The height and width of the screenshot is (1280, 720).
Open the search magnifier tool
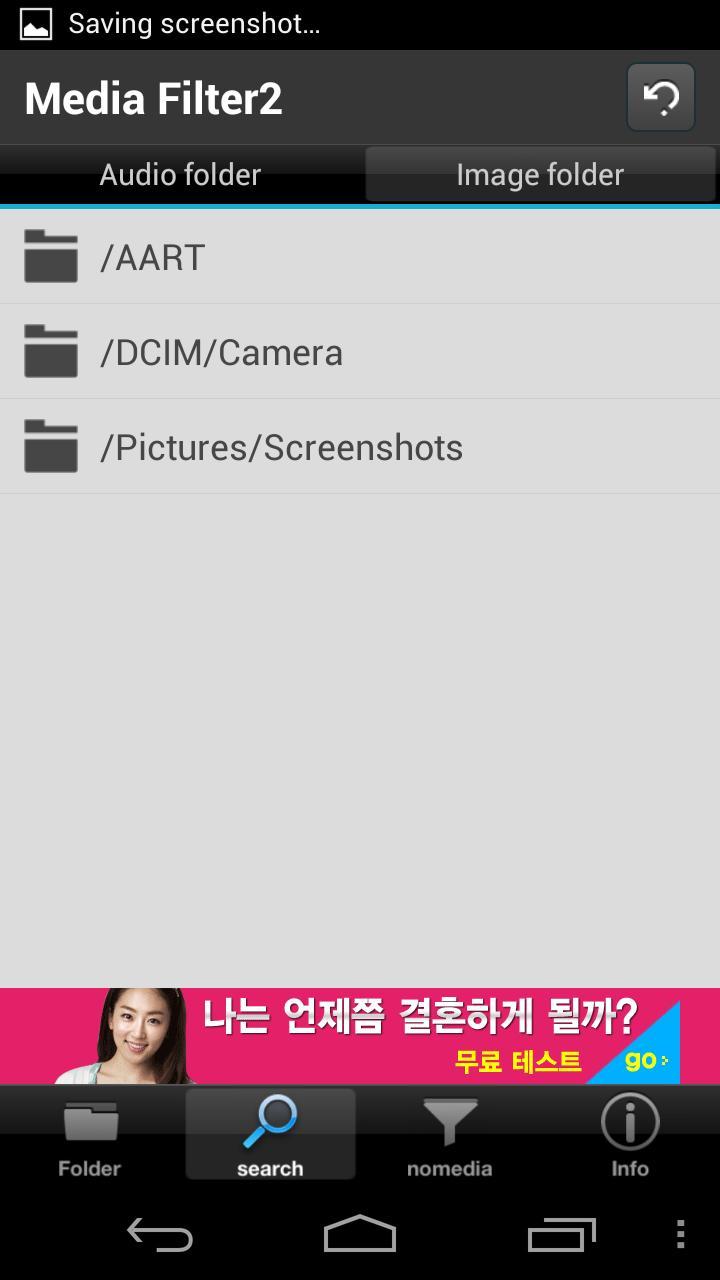(269, 1130)
